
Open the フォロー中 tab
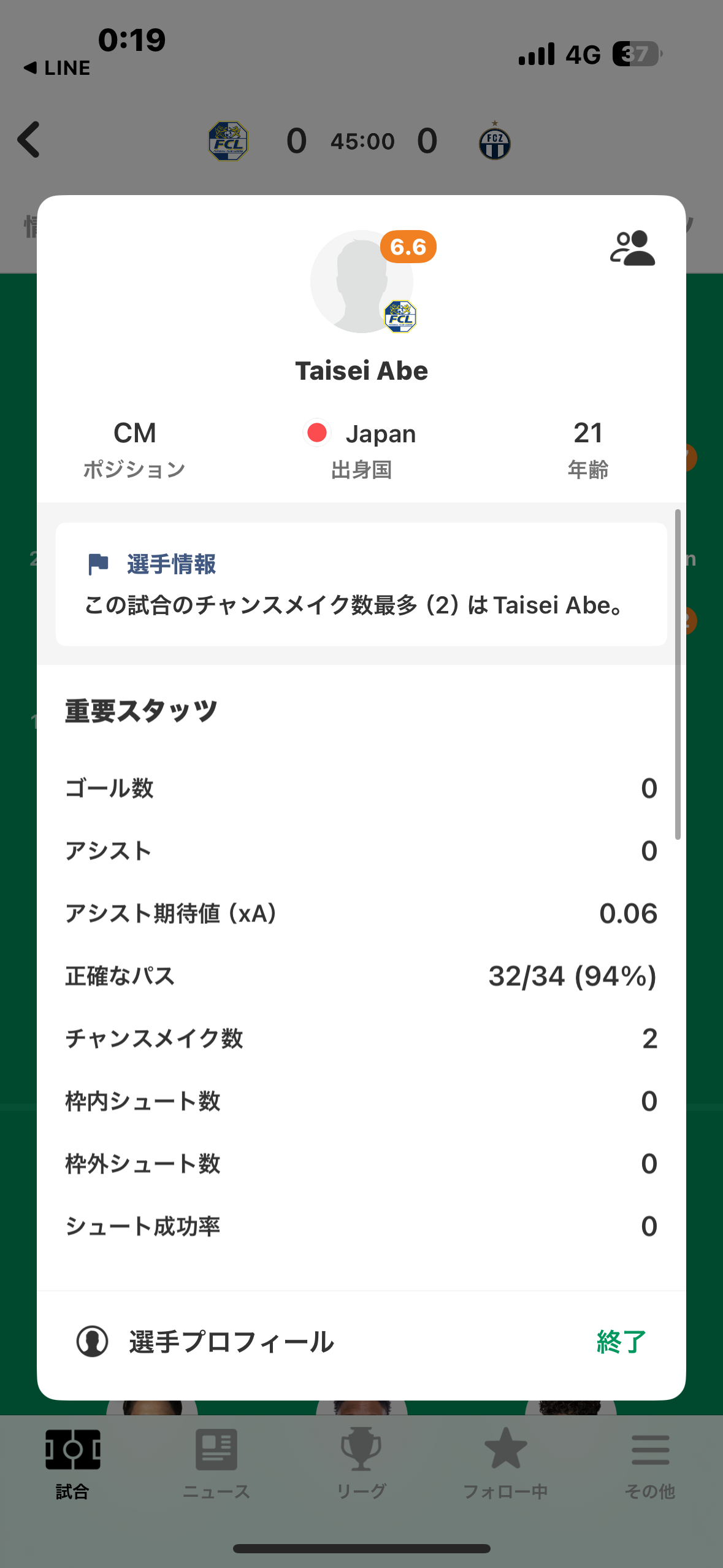coord(505,1464)
